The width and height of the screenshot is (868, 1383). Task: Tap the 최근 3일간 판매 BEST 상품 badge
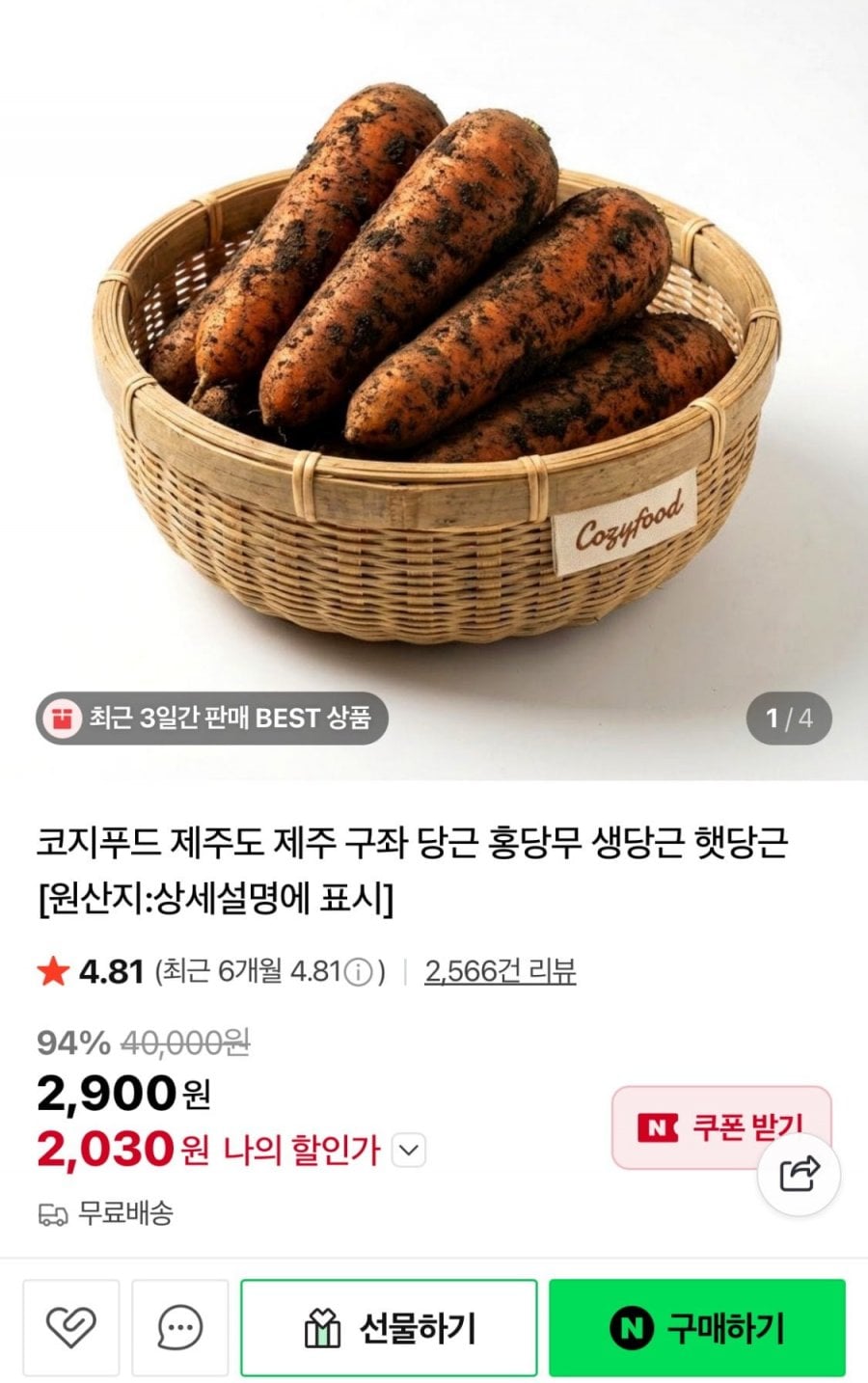tap(212, 718)
